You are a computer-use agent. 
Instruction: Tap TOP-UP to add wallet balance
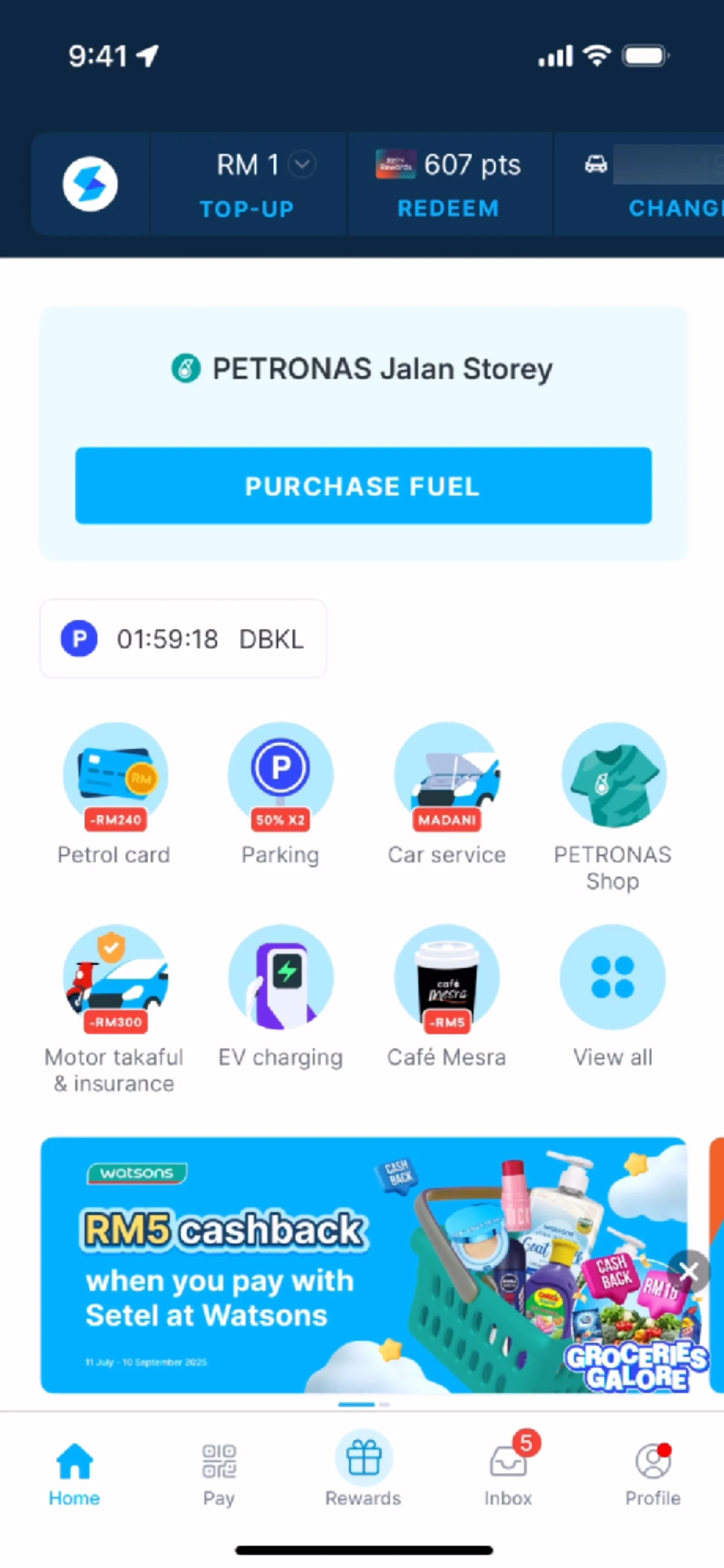(x=247, y=209)
